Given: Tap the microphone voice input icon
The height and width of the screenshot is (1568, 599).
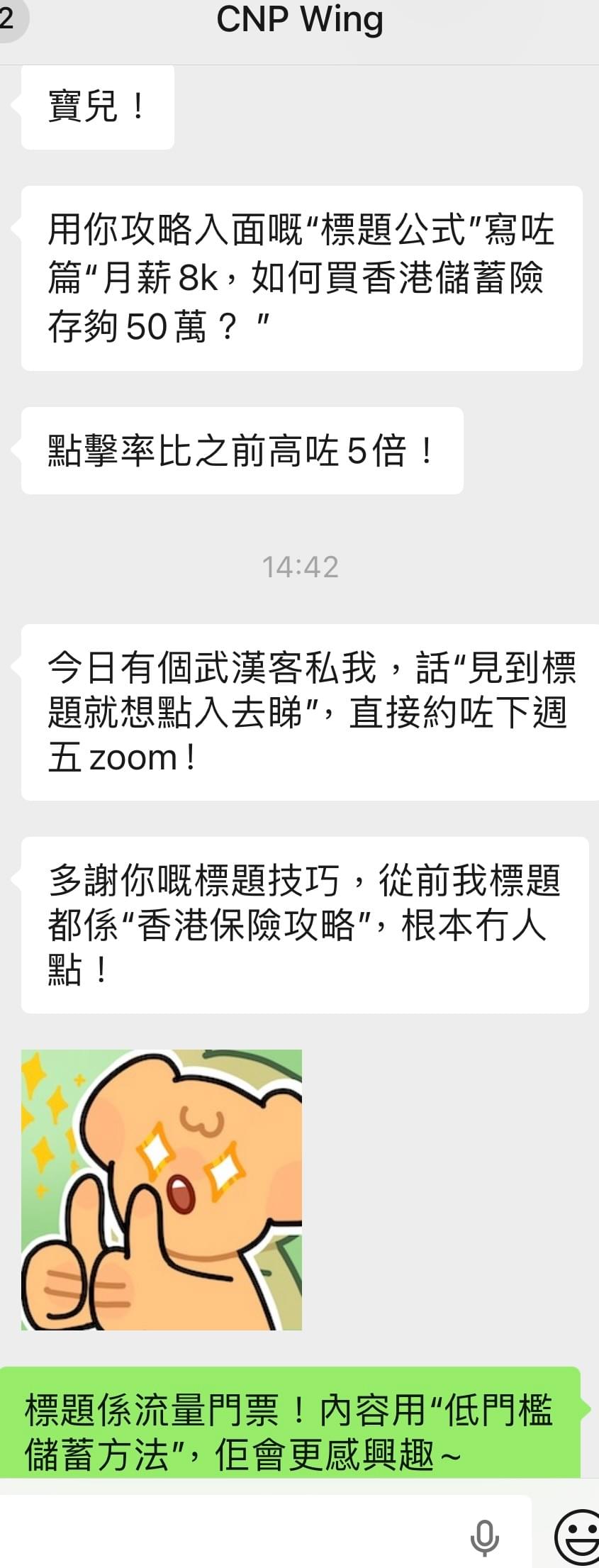Looking at the screenshot, I should click(485, 1538).
